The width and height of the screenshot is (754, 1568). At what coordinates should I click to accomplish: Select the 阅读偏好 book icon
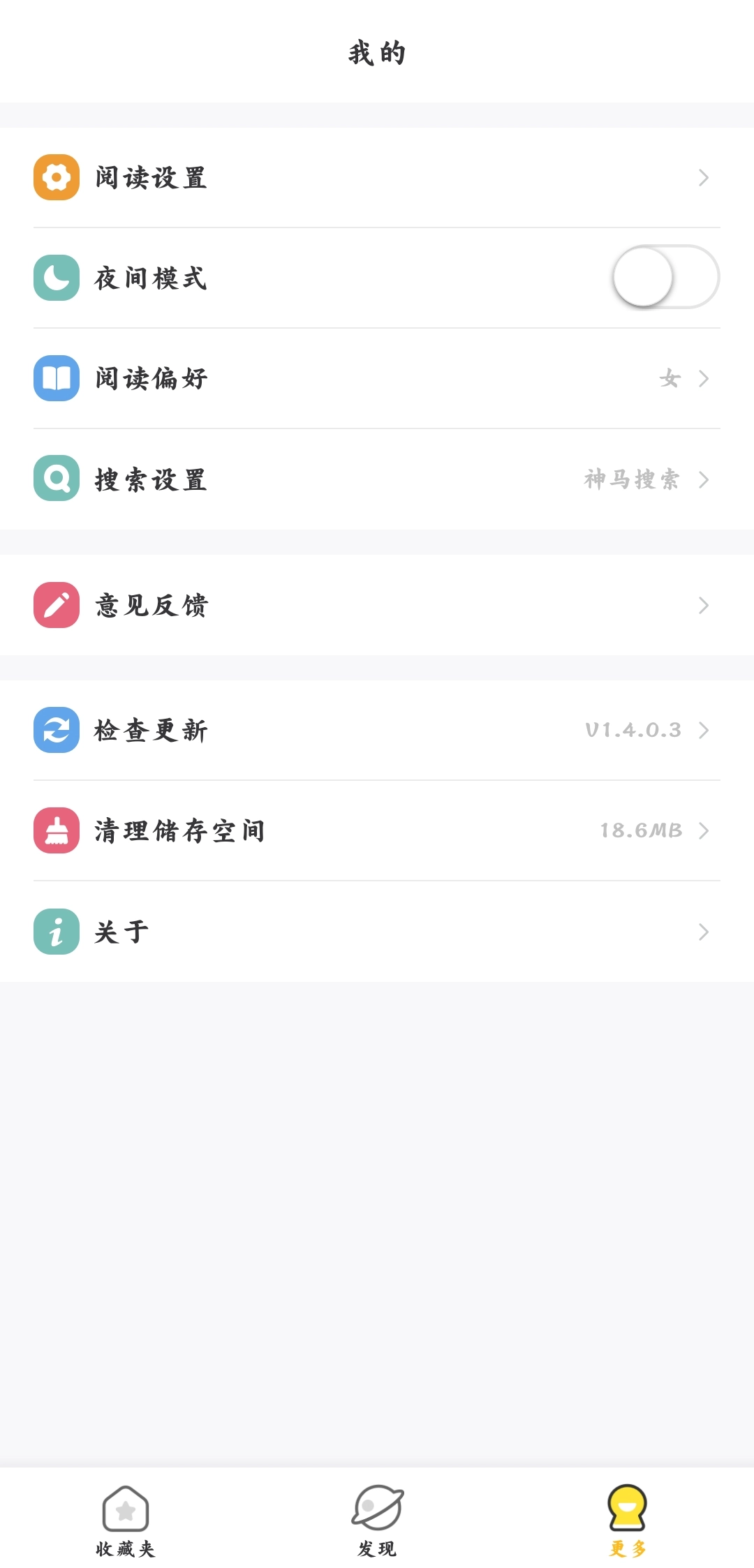coord(57,378)
